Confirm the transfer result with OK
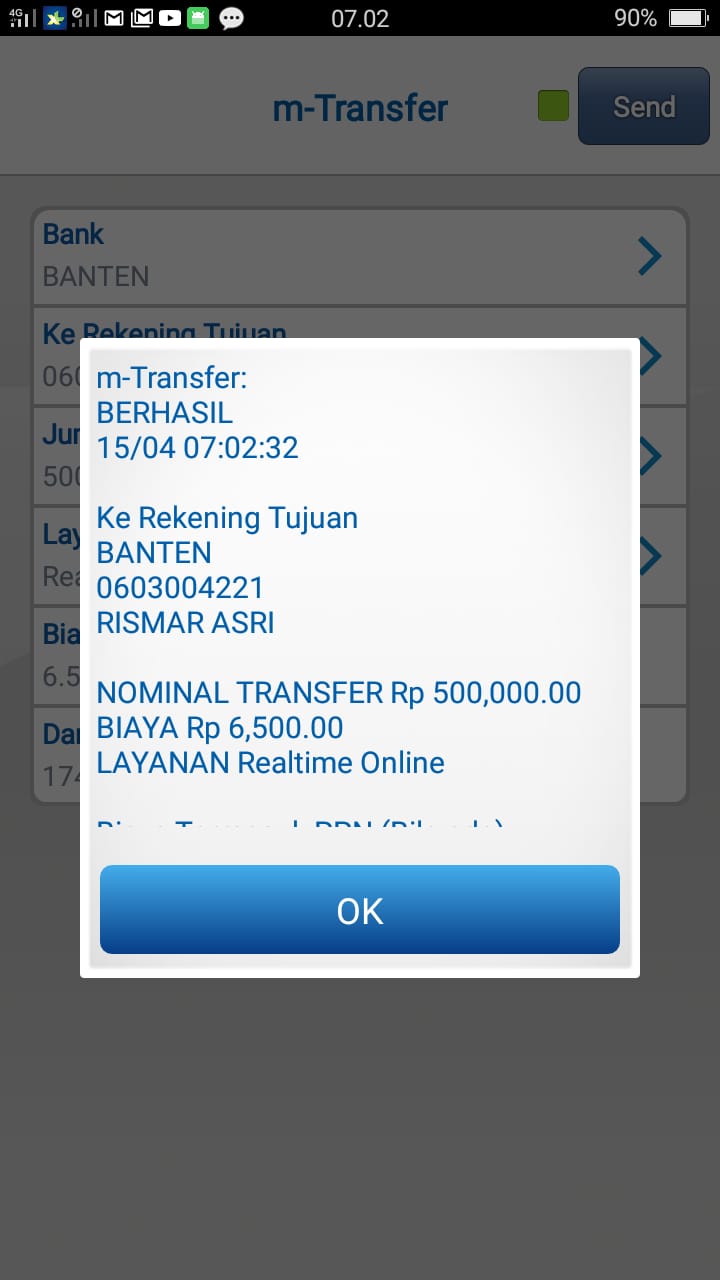This screenshot has height=1280, width=720. pos(360,910)
